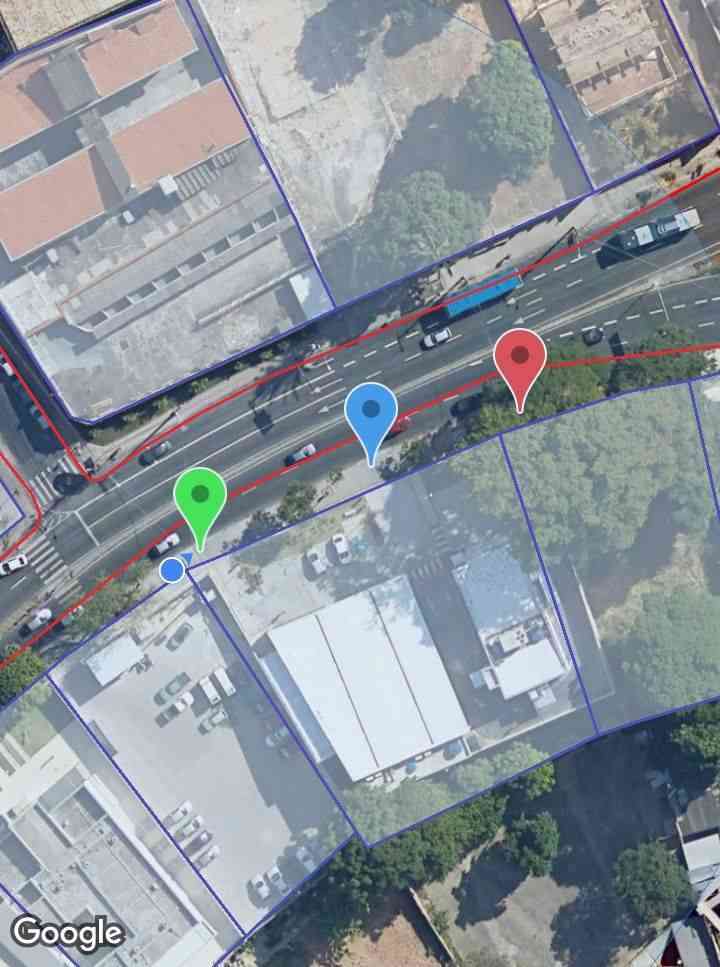This screenshot has width=720, height=967.
Task: Tap the green map marker
Action: 200,496
